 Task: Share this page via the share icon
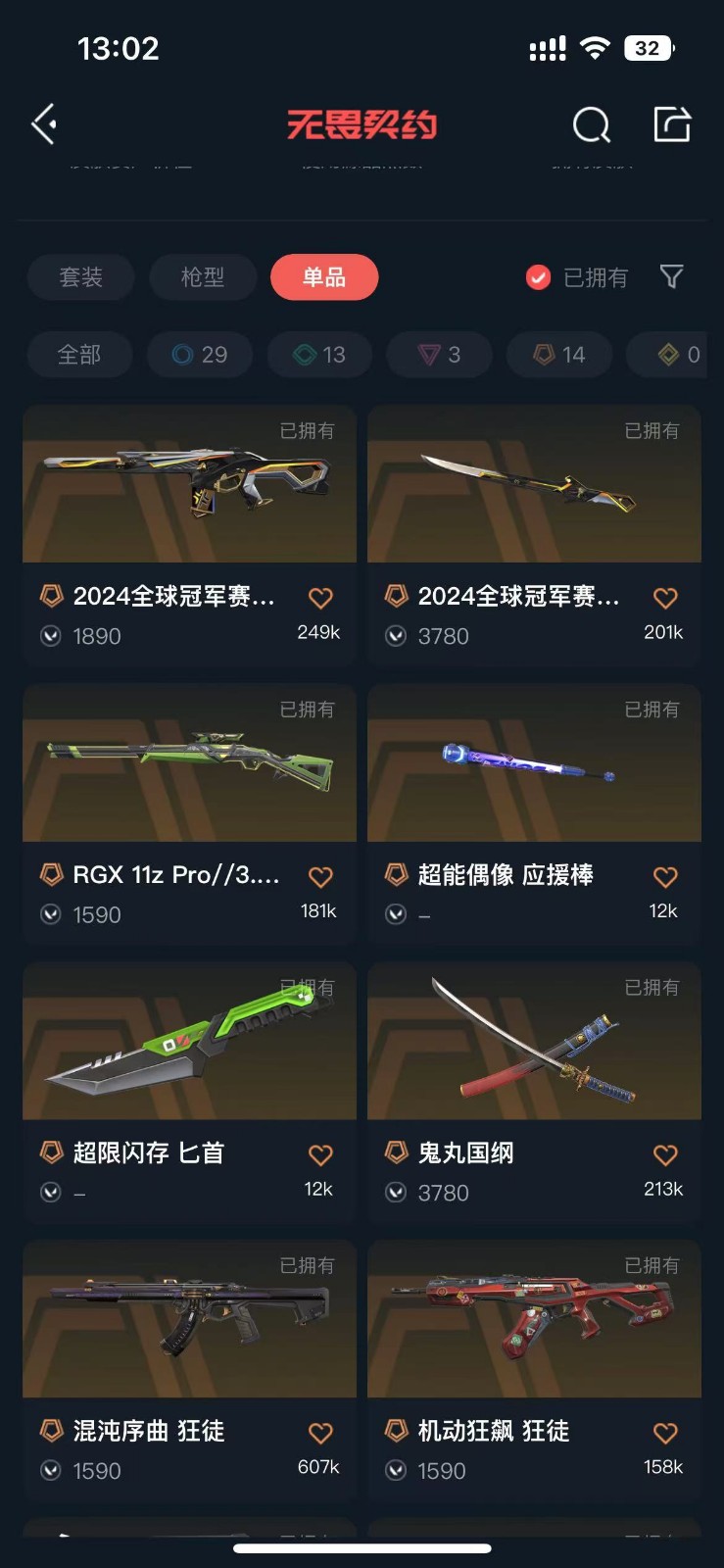click(672, 124)
